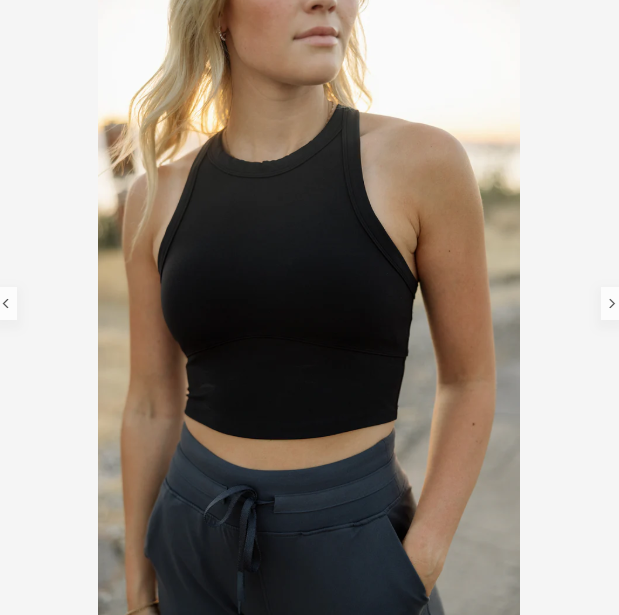Go to the previous product image
This screenshot has height=615, width=619.
click(x=7, y=303)
